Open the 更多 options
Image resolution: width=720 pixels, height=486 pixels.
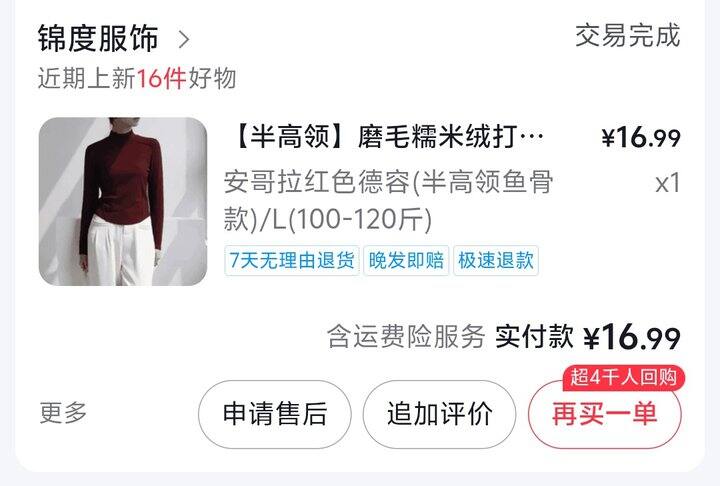tap(63, 413)
